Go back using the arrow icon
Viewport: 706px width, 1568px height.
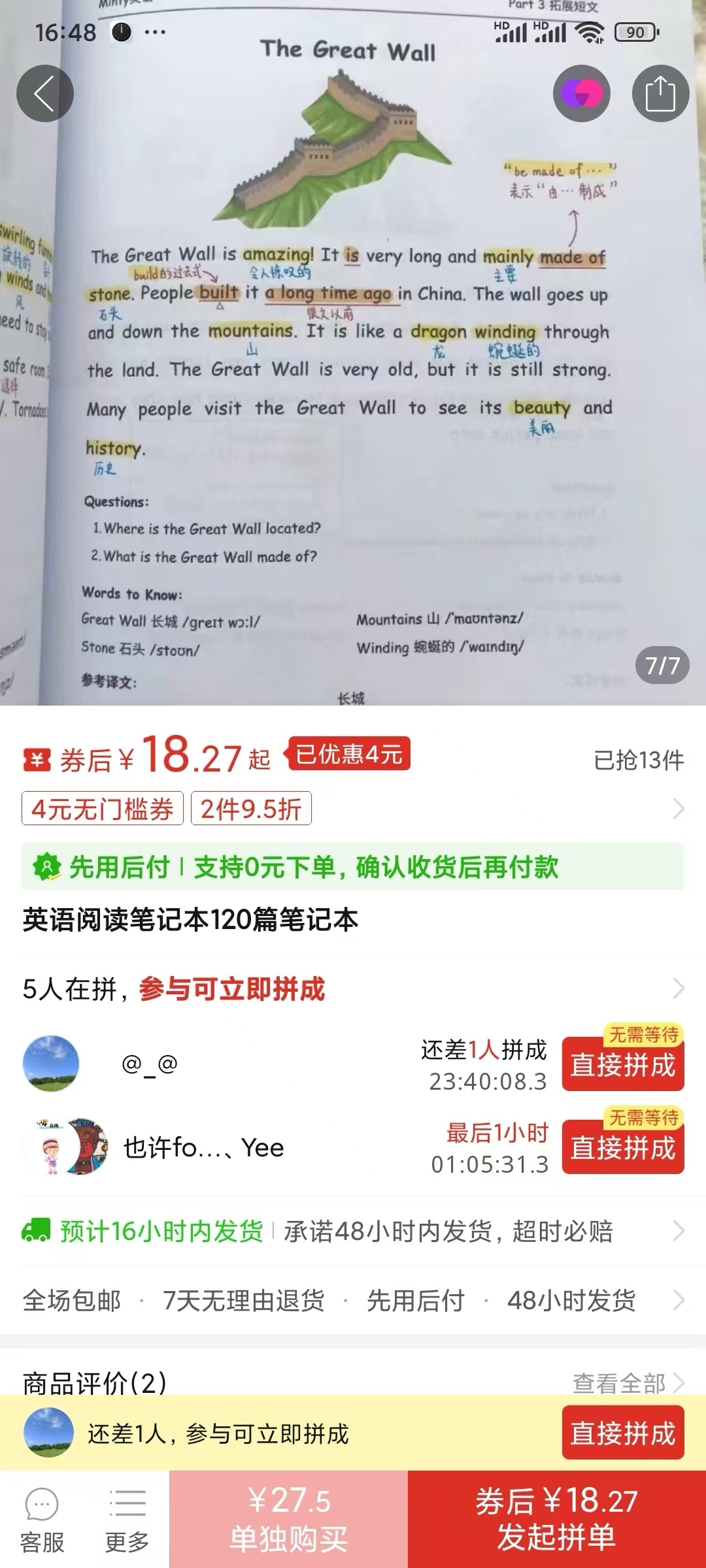point(44,94)
